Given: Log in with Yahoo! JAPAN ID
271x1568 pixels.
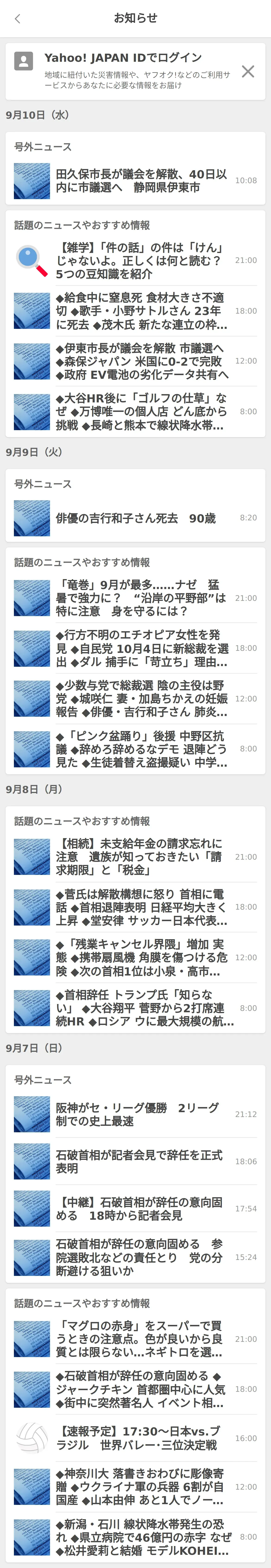Looking at the screenshot, I should (122, 58).
